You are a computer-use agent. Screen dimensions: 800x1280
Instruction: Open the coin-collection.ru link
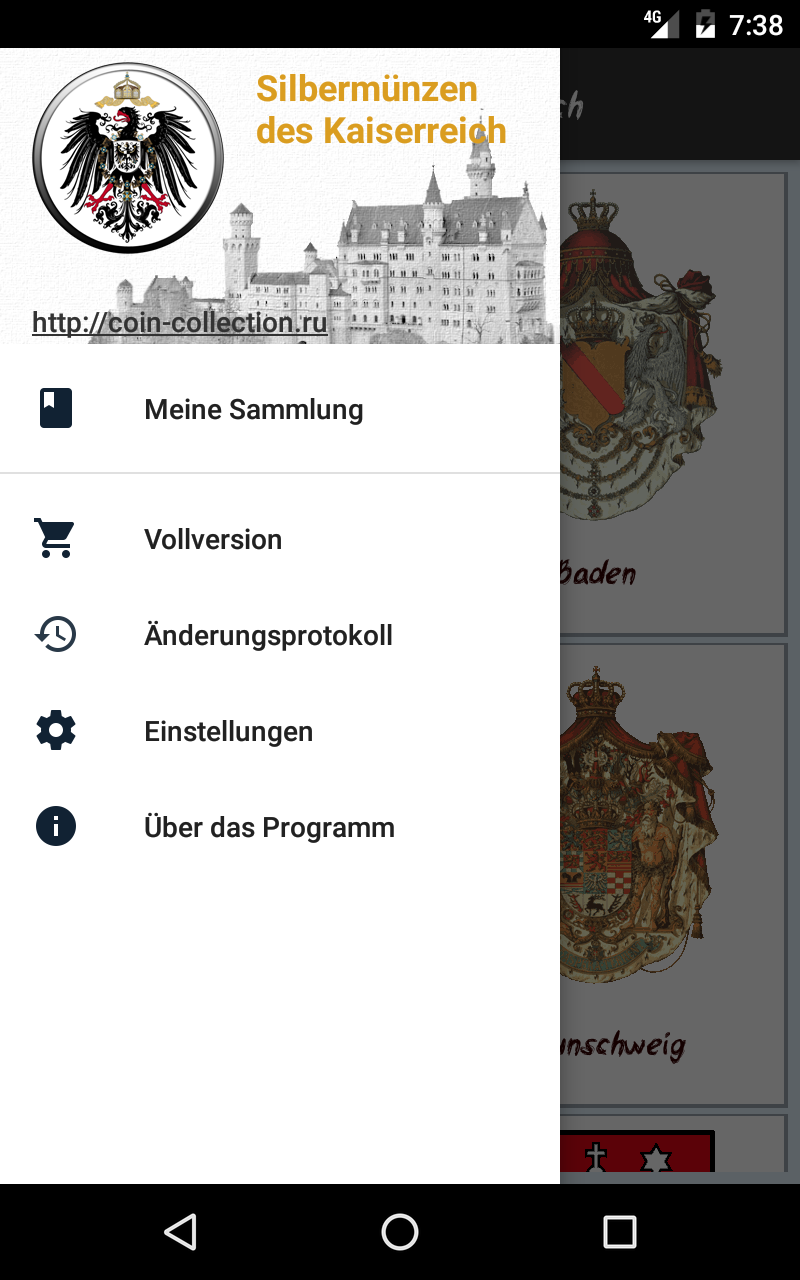click(180, 322)
